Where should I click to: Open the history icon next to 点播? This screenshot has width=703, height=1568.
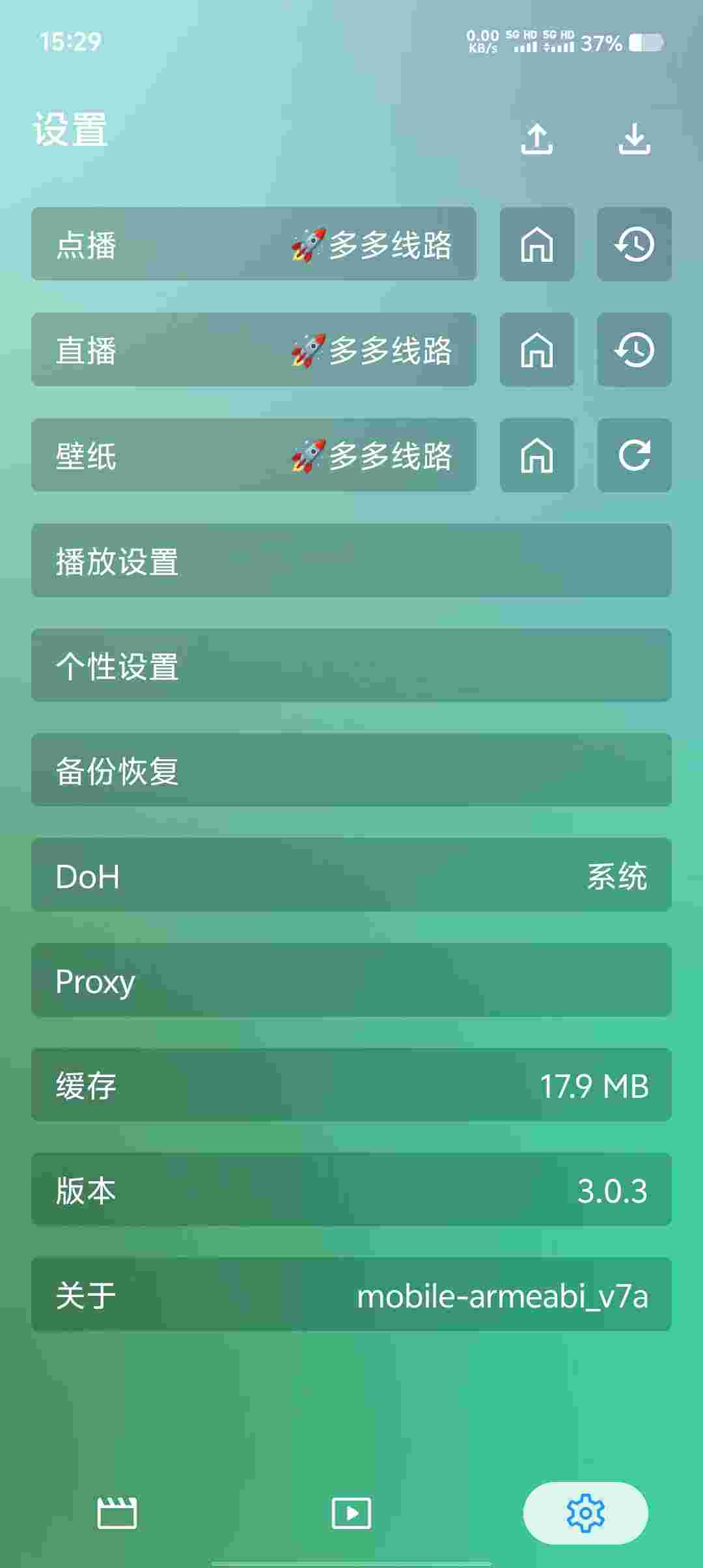point(634,244)
